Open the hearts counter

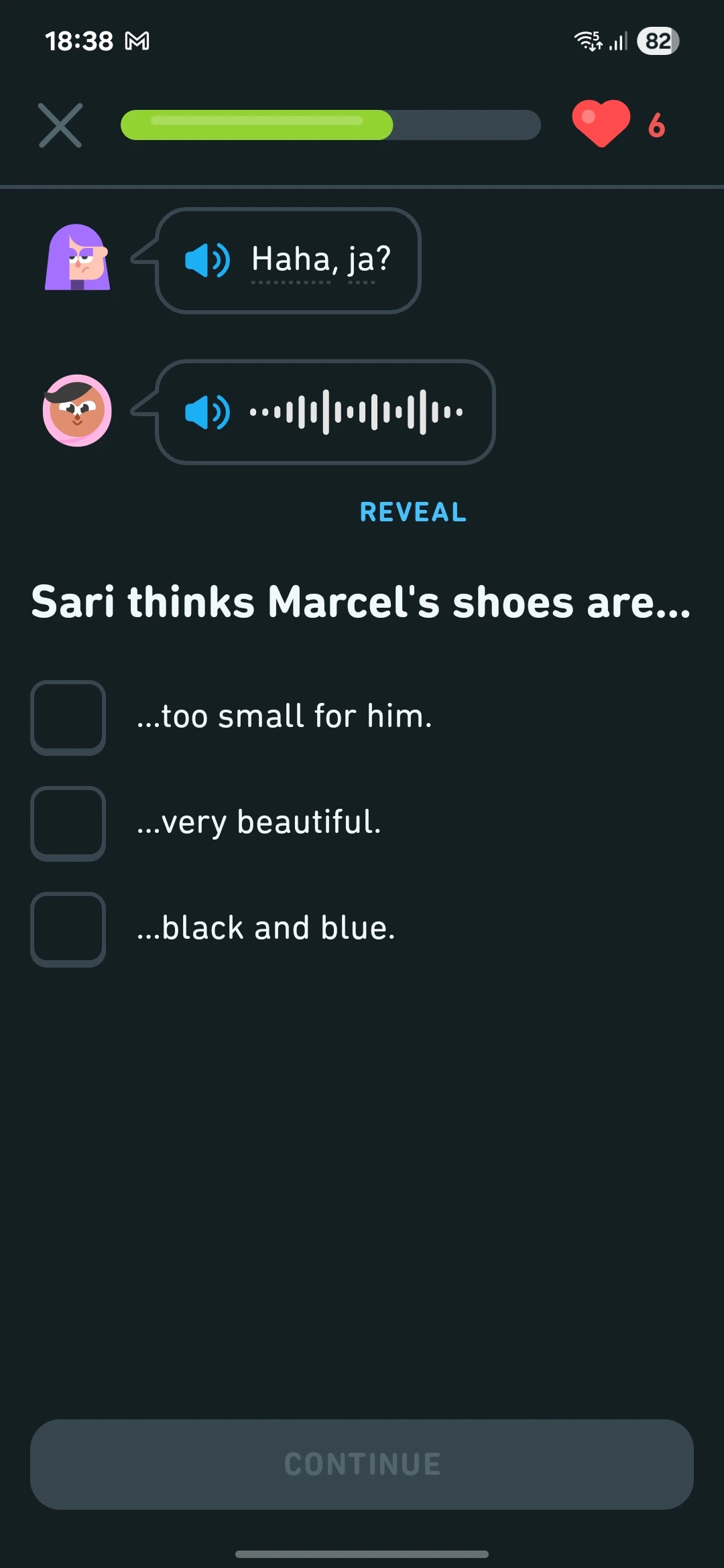(x=619, y=125)
